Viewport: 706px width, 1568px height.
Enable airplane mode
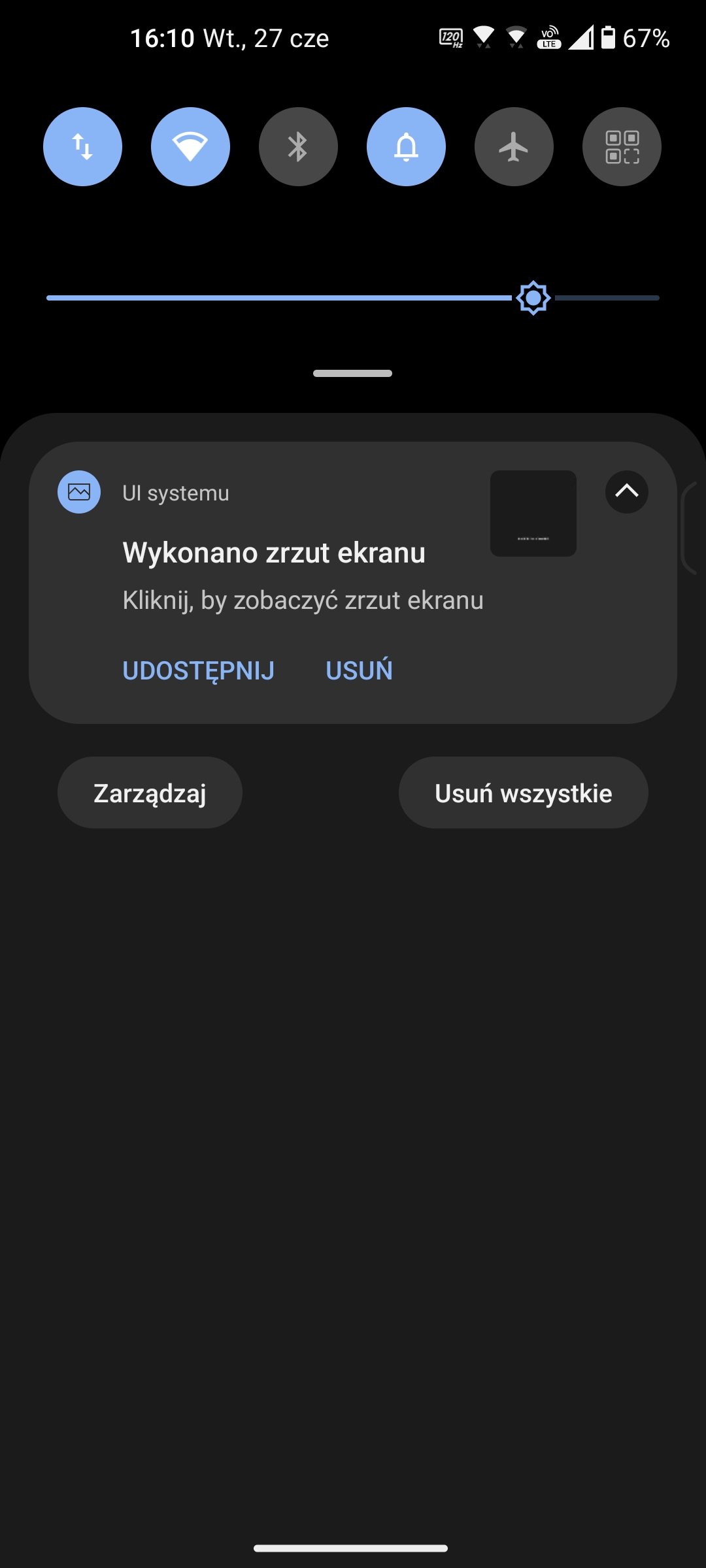pyautogui.click(x=514, y=146)
